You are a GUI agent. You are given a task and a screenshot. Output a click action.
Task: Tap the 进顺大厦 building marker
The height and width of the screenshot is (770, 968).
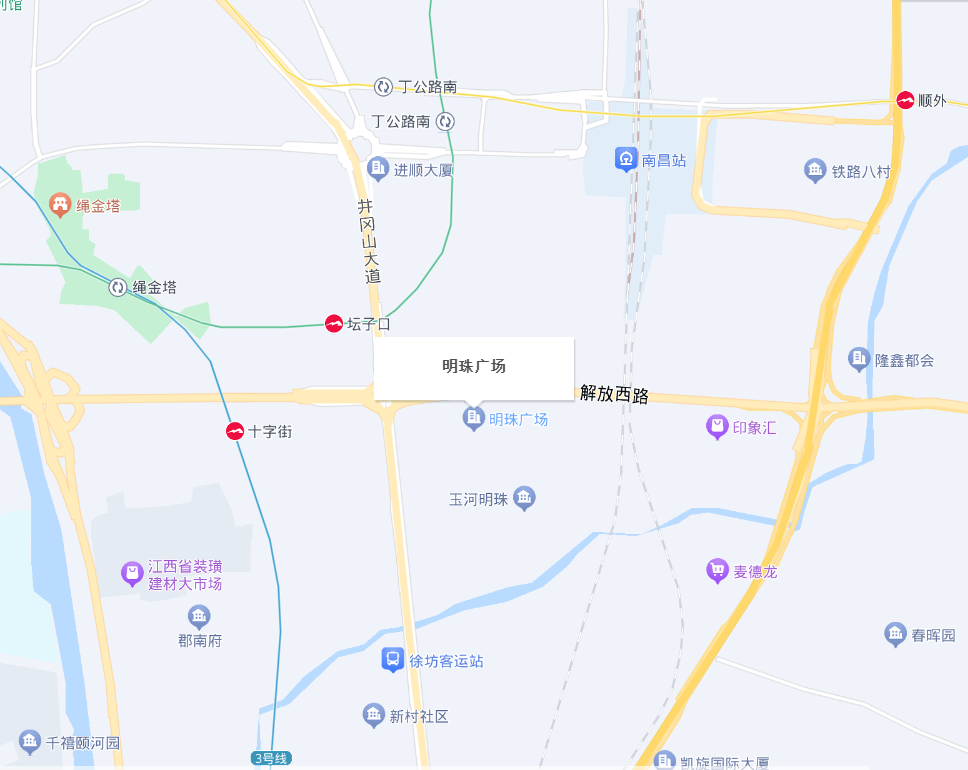click(x=378, y=169)
